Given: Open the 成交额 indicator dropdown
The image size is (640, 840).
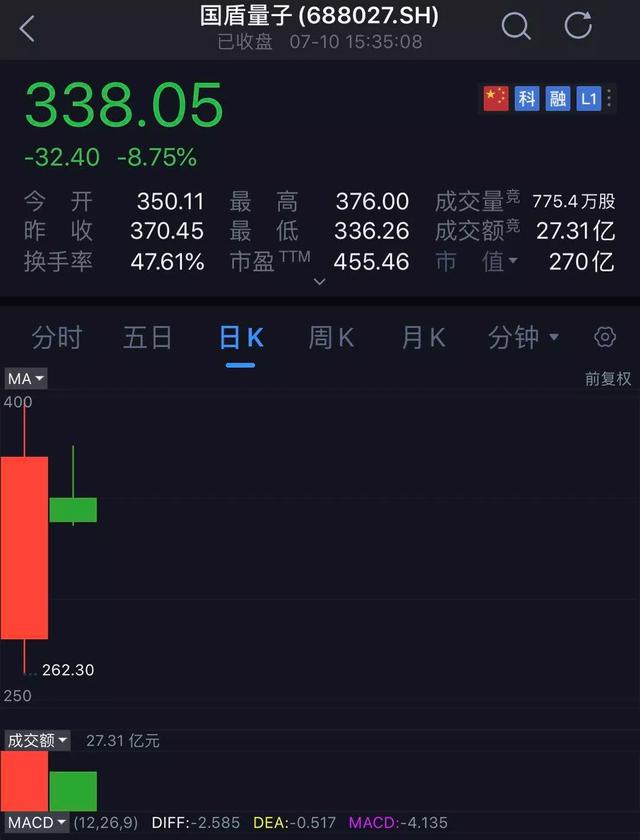Looking at the screenshot, I should (38, 741).
